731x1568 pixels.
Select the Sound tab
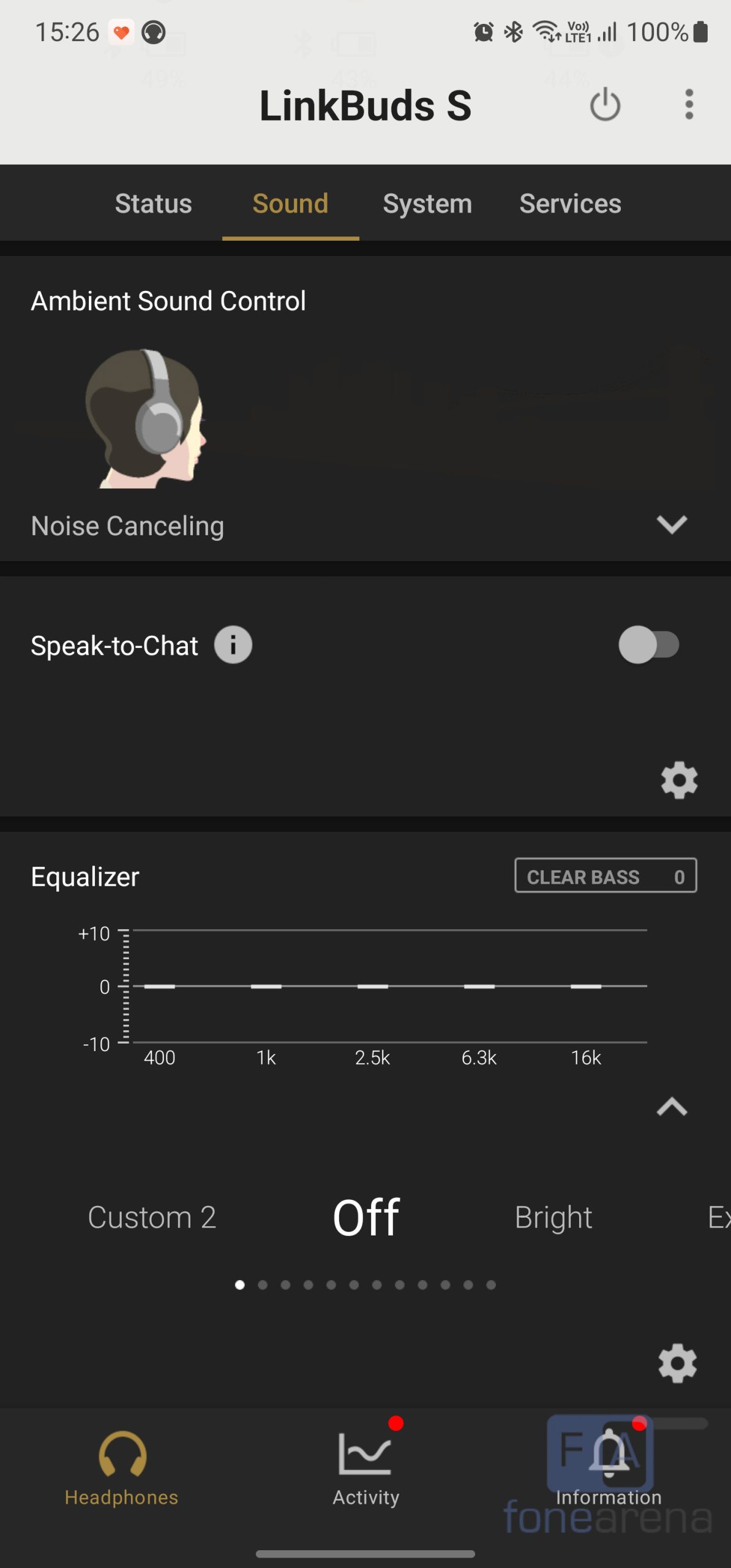click(x=290, y=204)
